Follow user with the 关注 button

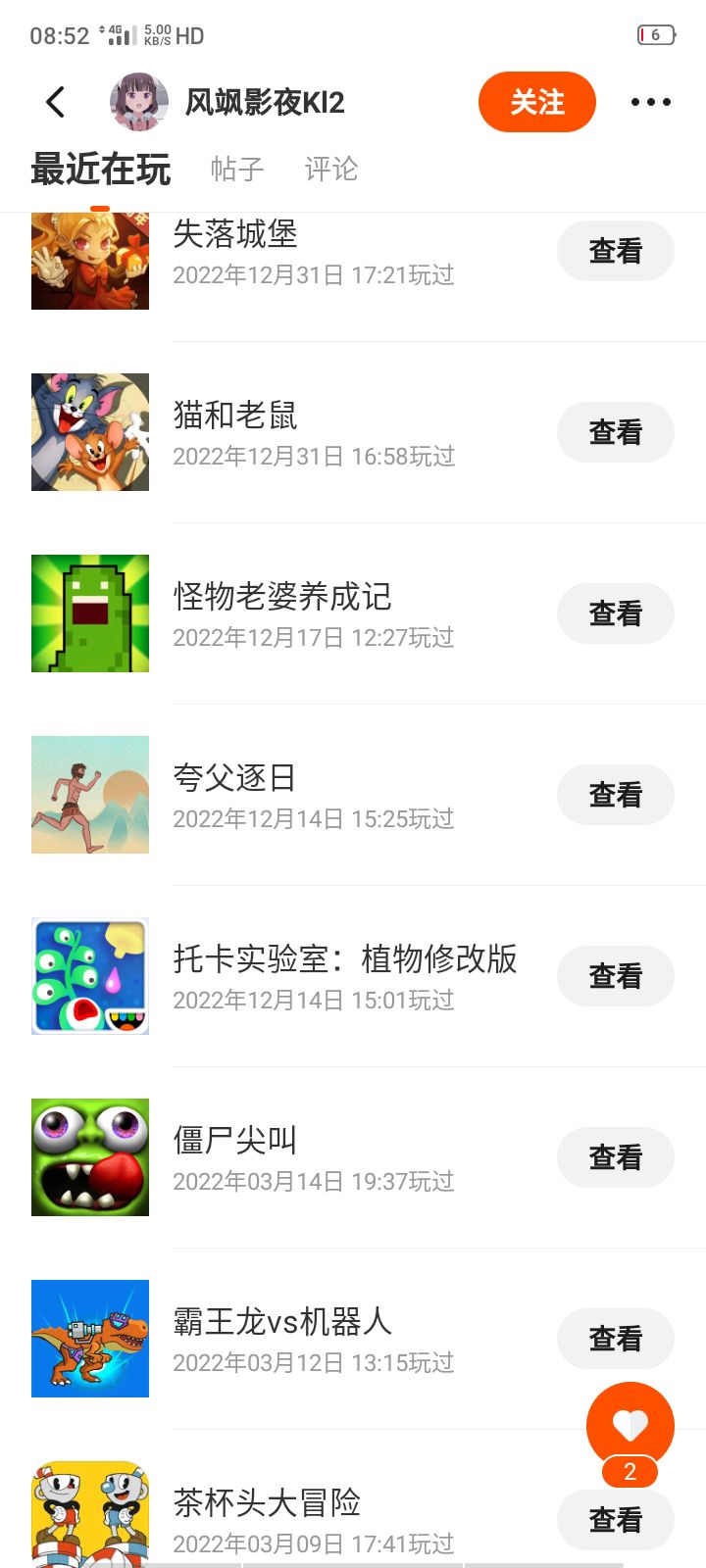coord(536,102)
